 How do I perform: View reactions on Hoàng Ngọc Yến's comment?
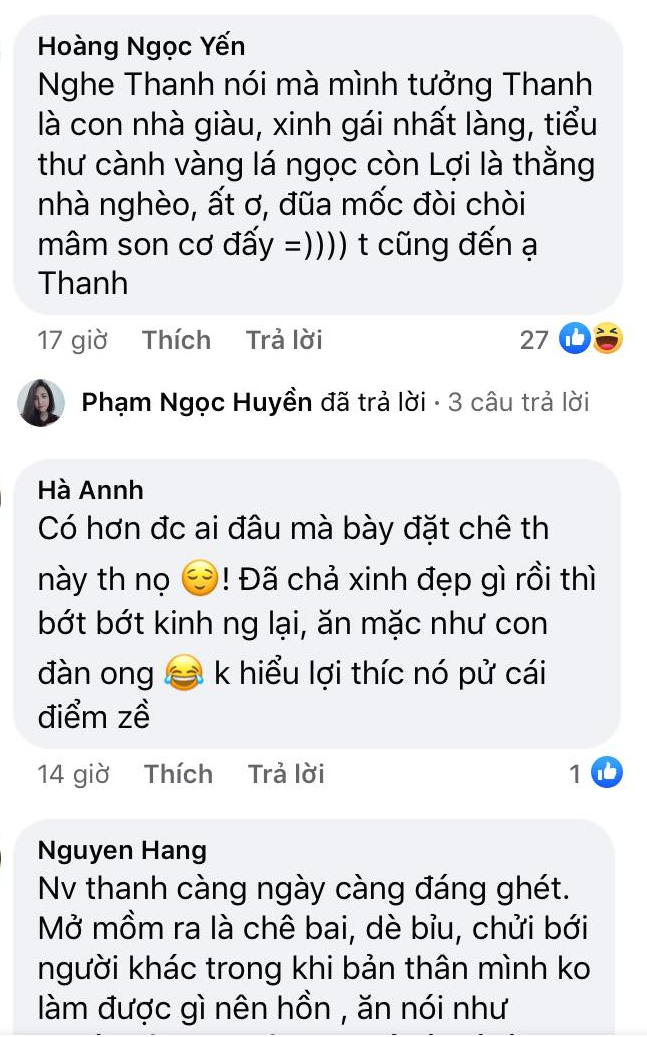click(590, 340)
